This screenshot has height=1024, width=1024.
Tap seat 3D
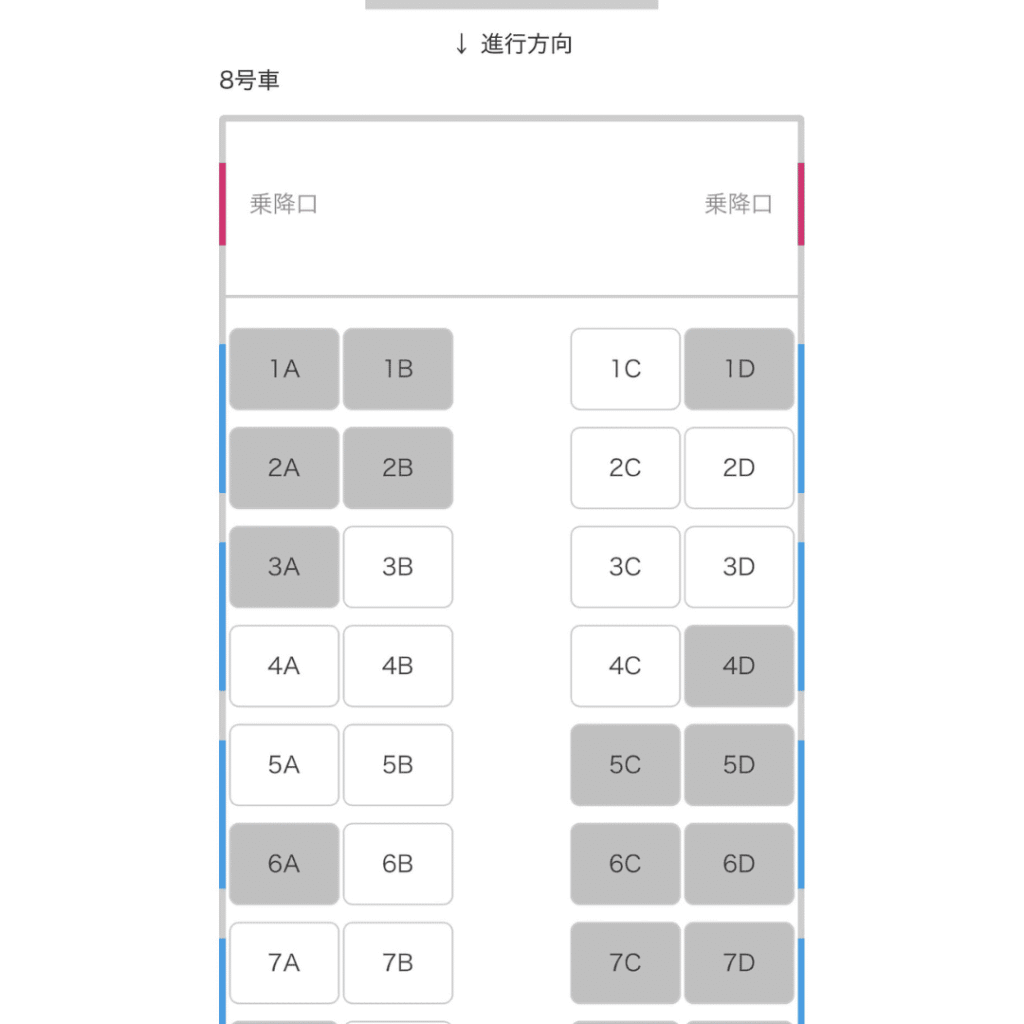[x=739, y=567]
